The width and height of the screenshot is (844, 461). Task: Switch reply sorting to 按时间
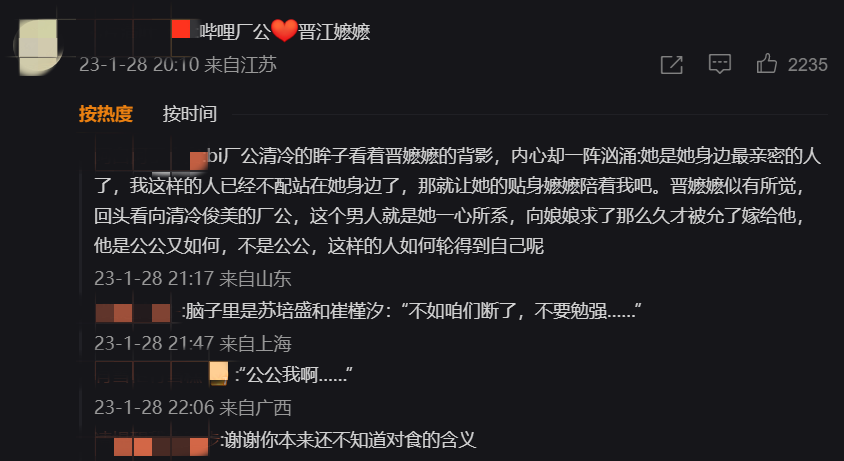point(190,113)
